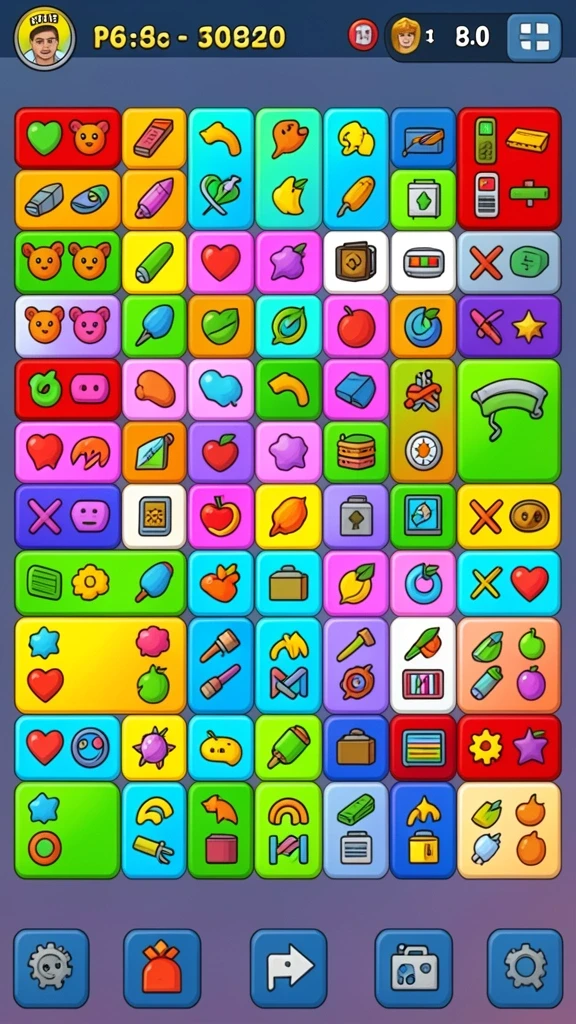This screenshot has height=1024, width=576.
Task: Select the pink tile with blue cloud
Action: click(221, 389)
